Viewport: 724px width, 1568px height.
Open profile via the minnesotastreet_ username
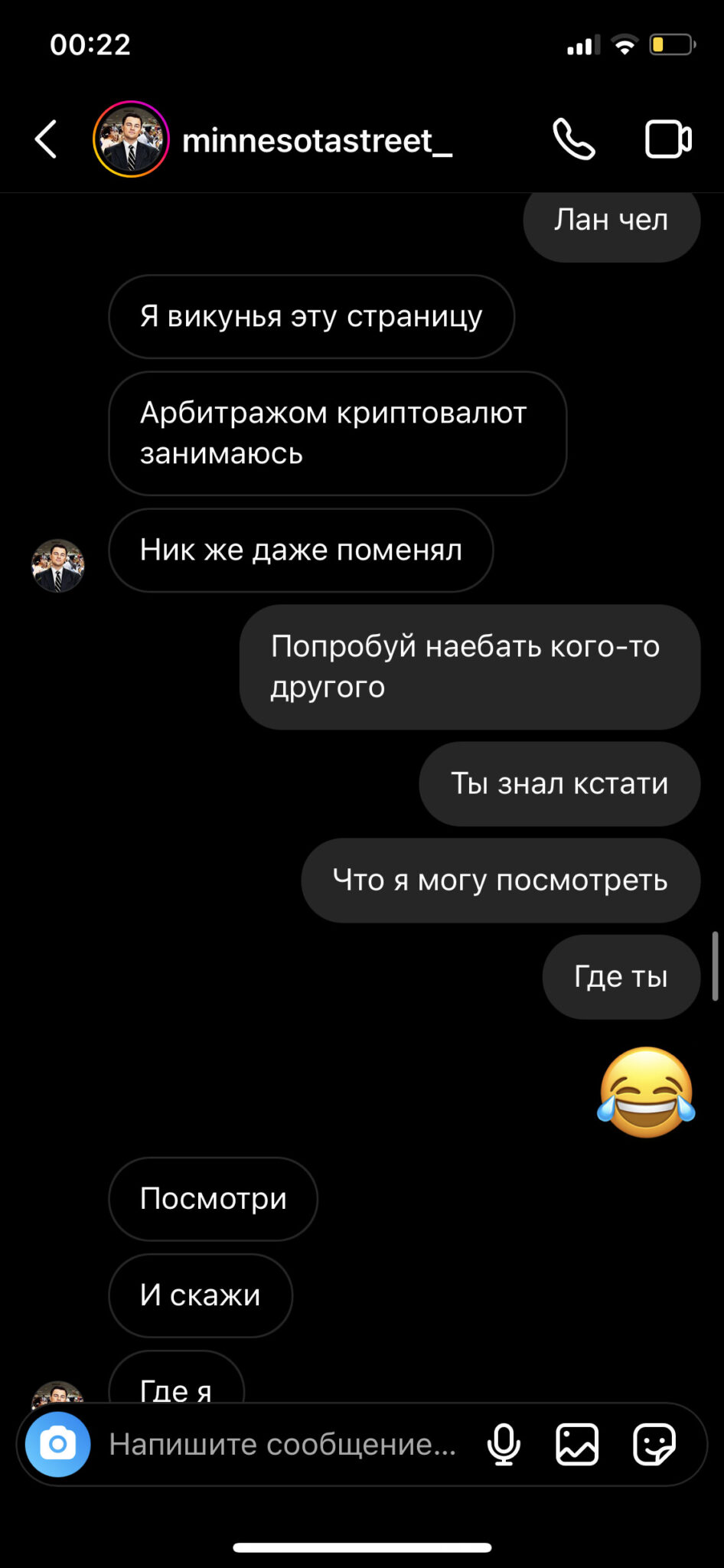coord(317,141)
